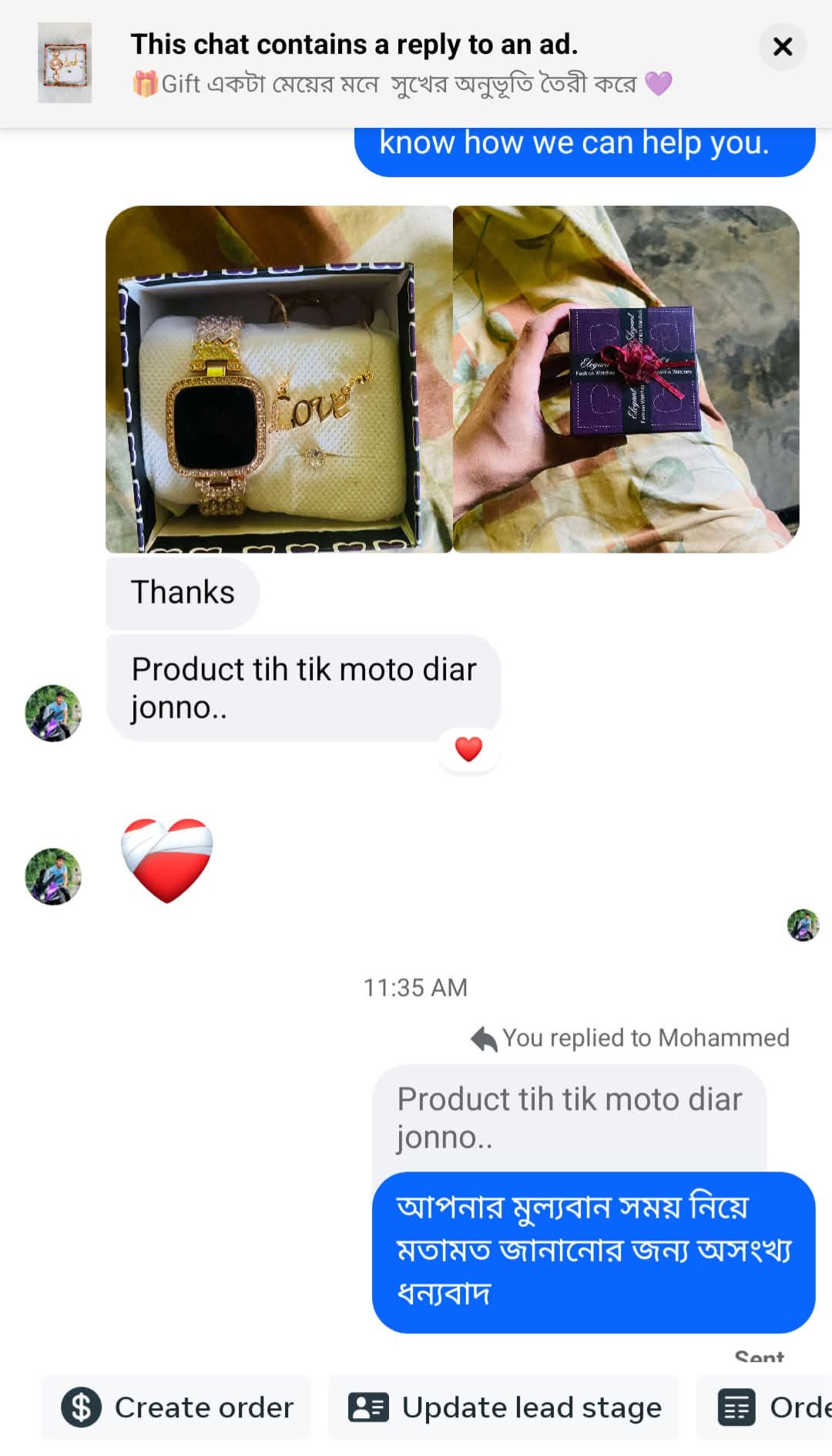The width and height of the screenshot is (832, 1456).
Task: Open the ad thumbnail in the banner
Action: 65,63
